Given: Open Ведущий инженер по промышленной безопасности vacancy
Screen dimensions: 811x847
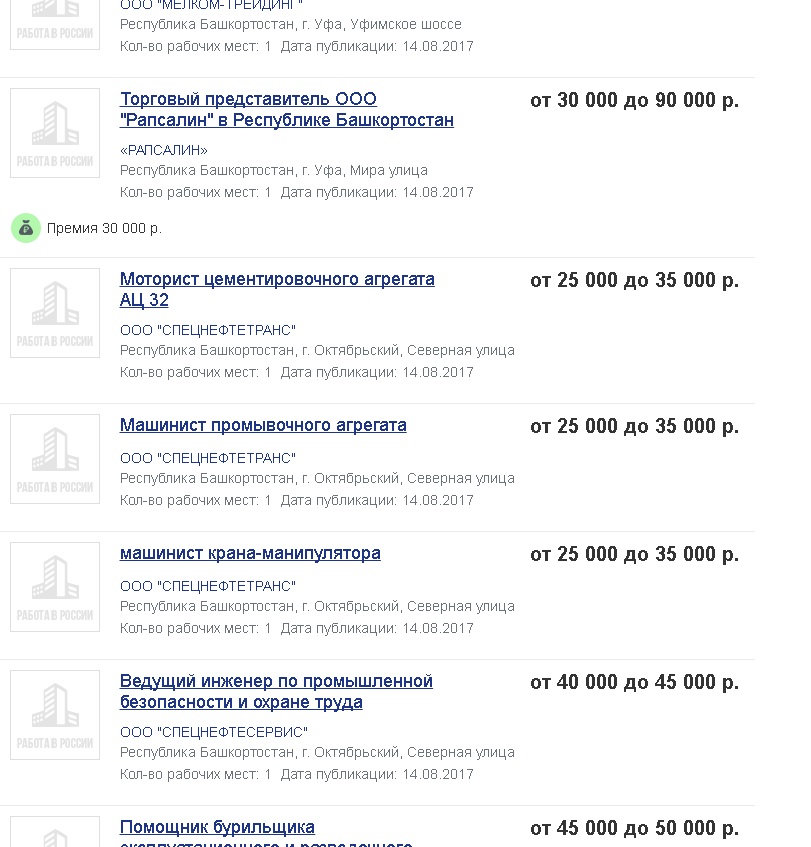Looking at the screenshot, I should click(x=276, y=691).
